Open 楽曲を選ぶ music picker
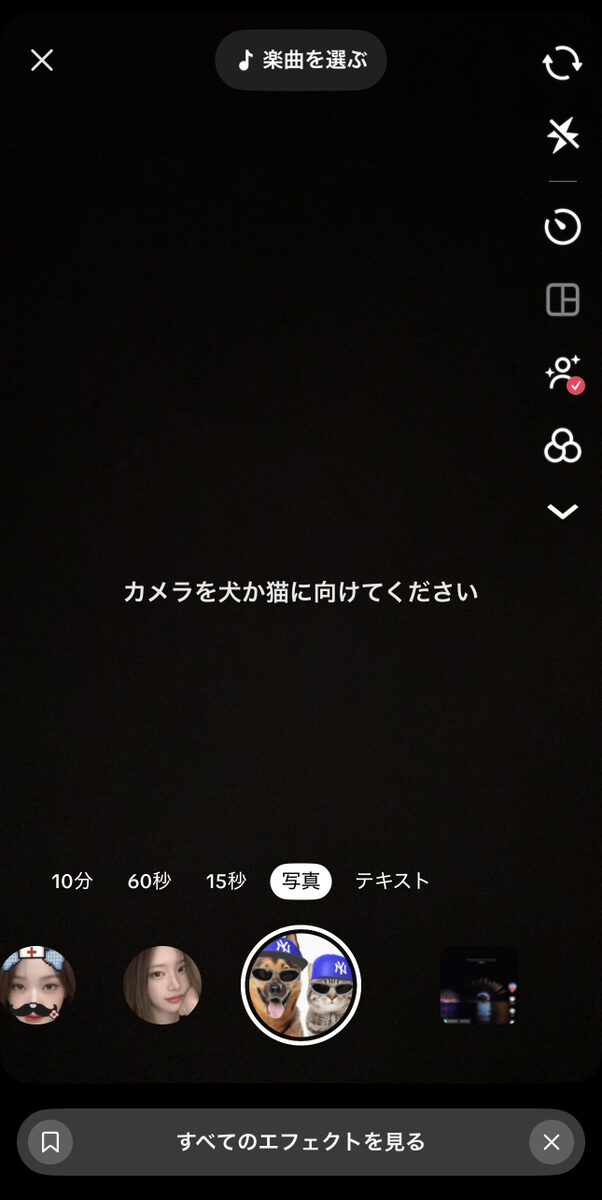The height and width of the screenshot is (1200, 602). 301,60
